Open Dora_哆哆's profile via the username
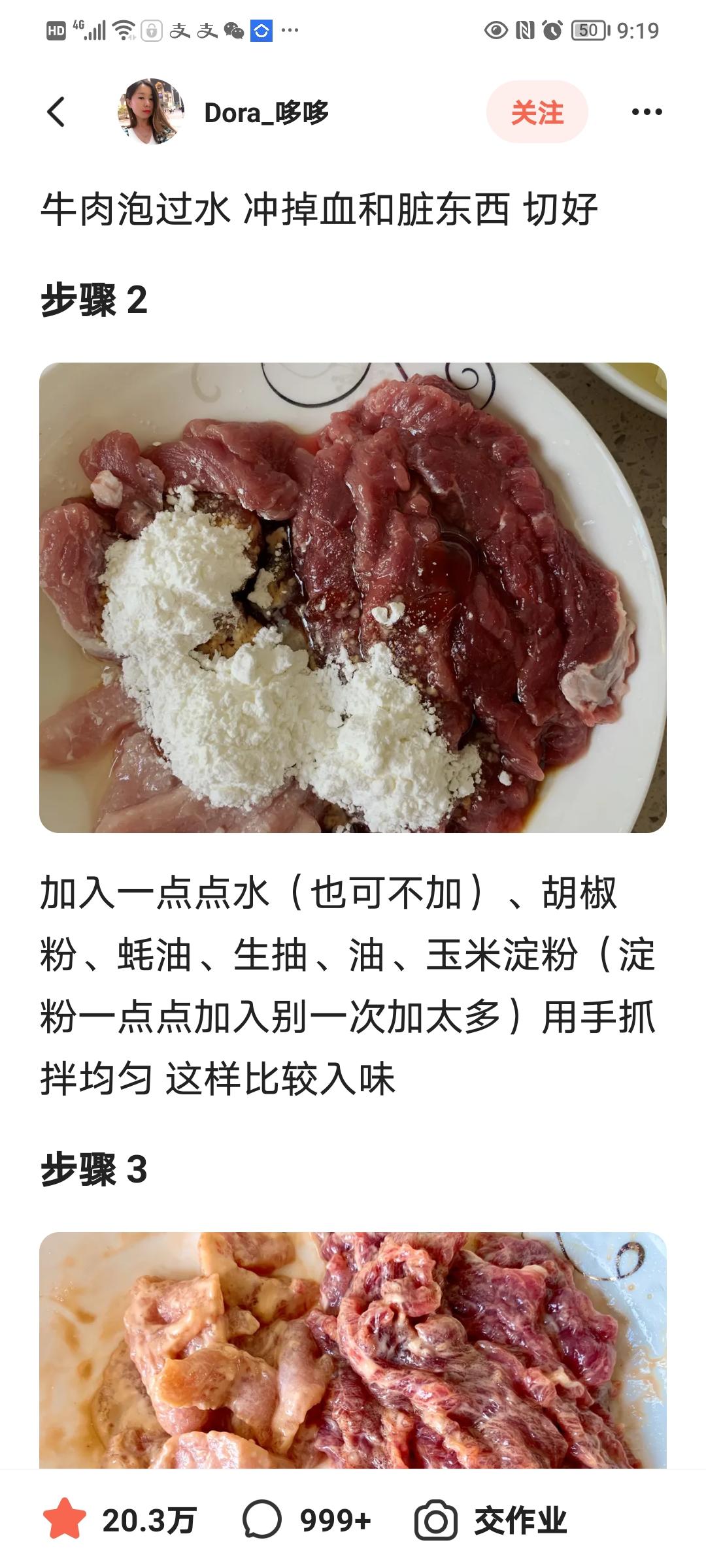Screen dimensions: 706x1568 click(266, 112)
